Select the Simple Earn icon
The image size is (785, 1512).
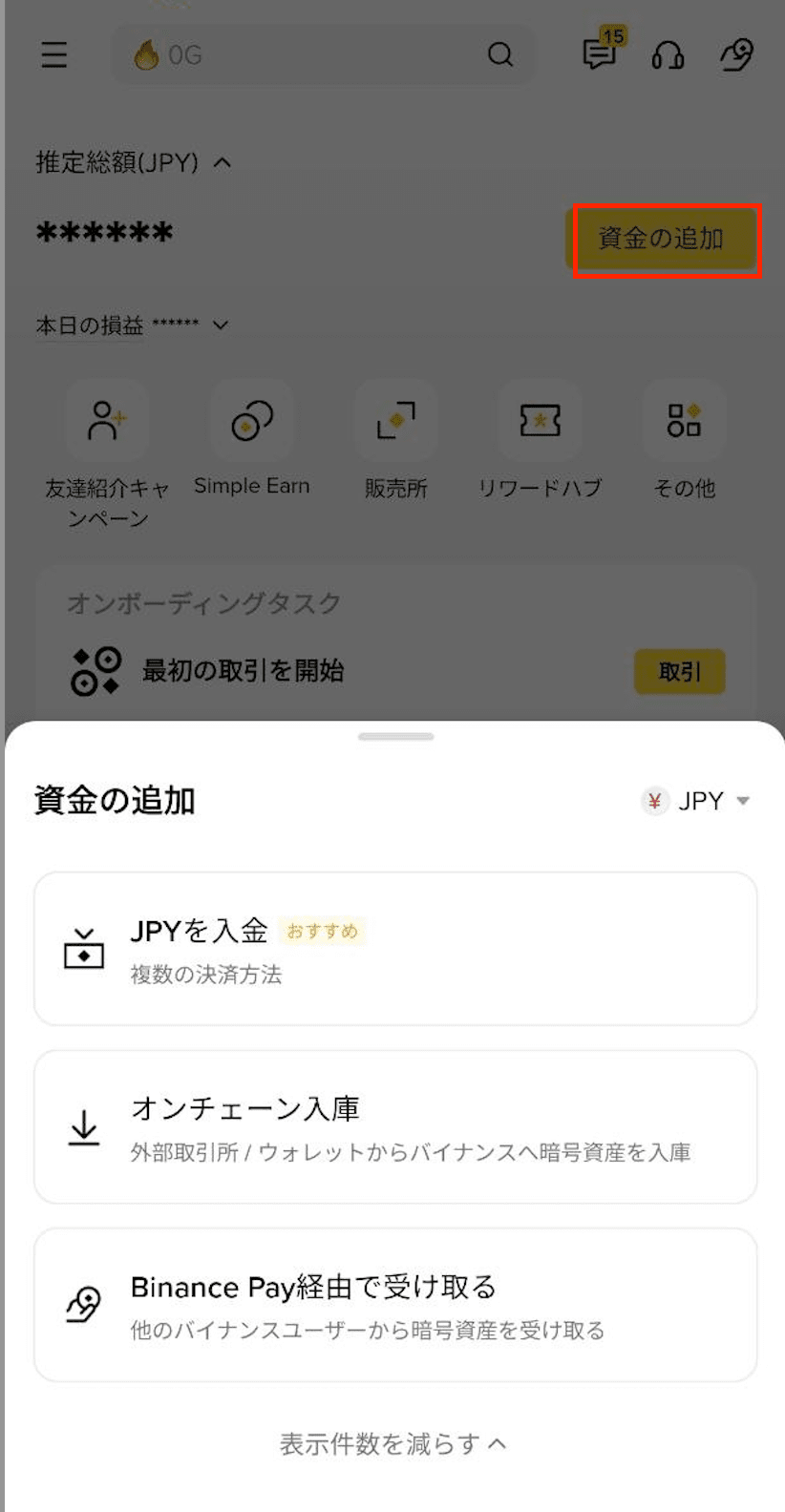coord(251,420)
